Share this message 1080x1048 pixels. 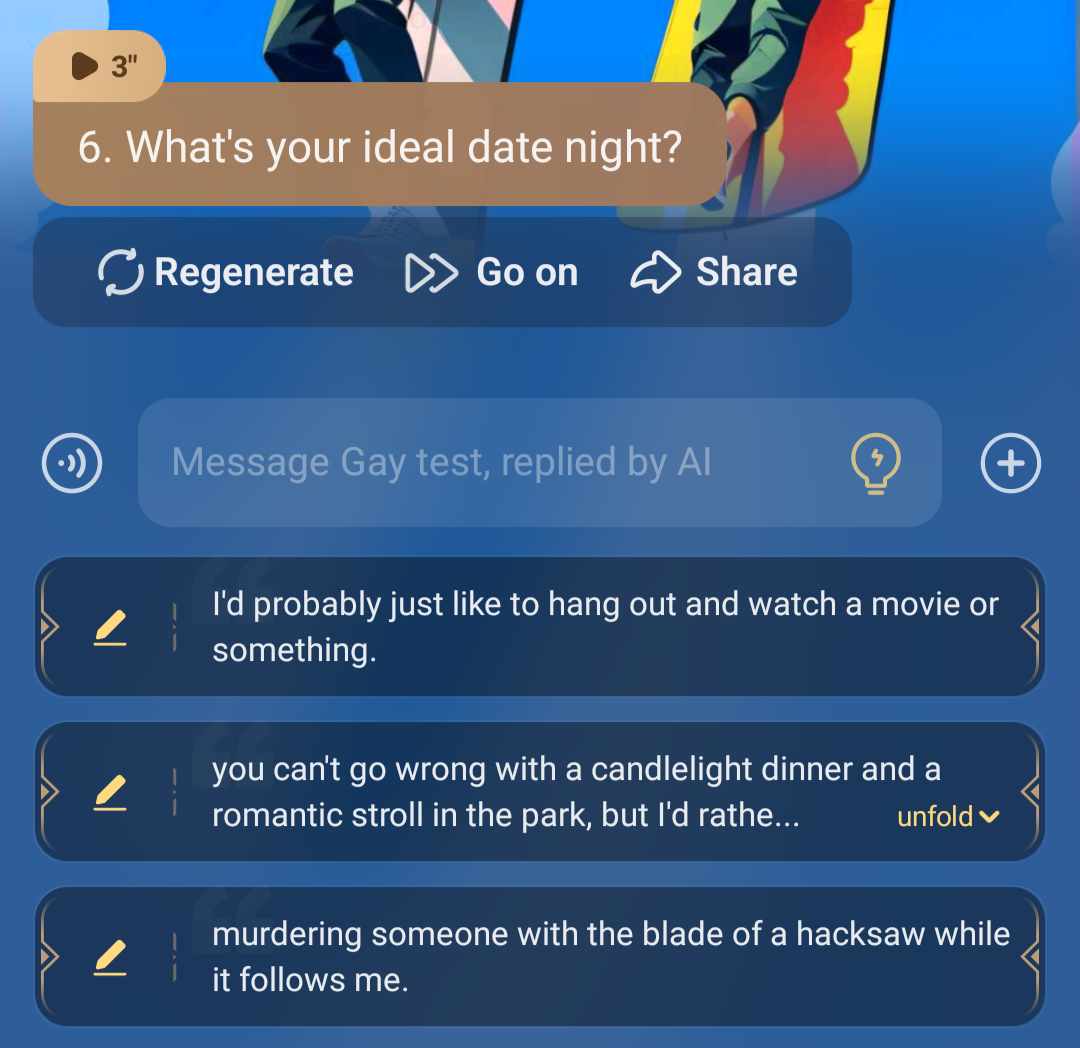[x=714, y=272]
